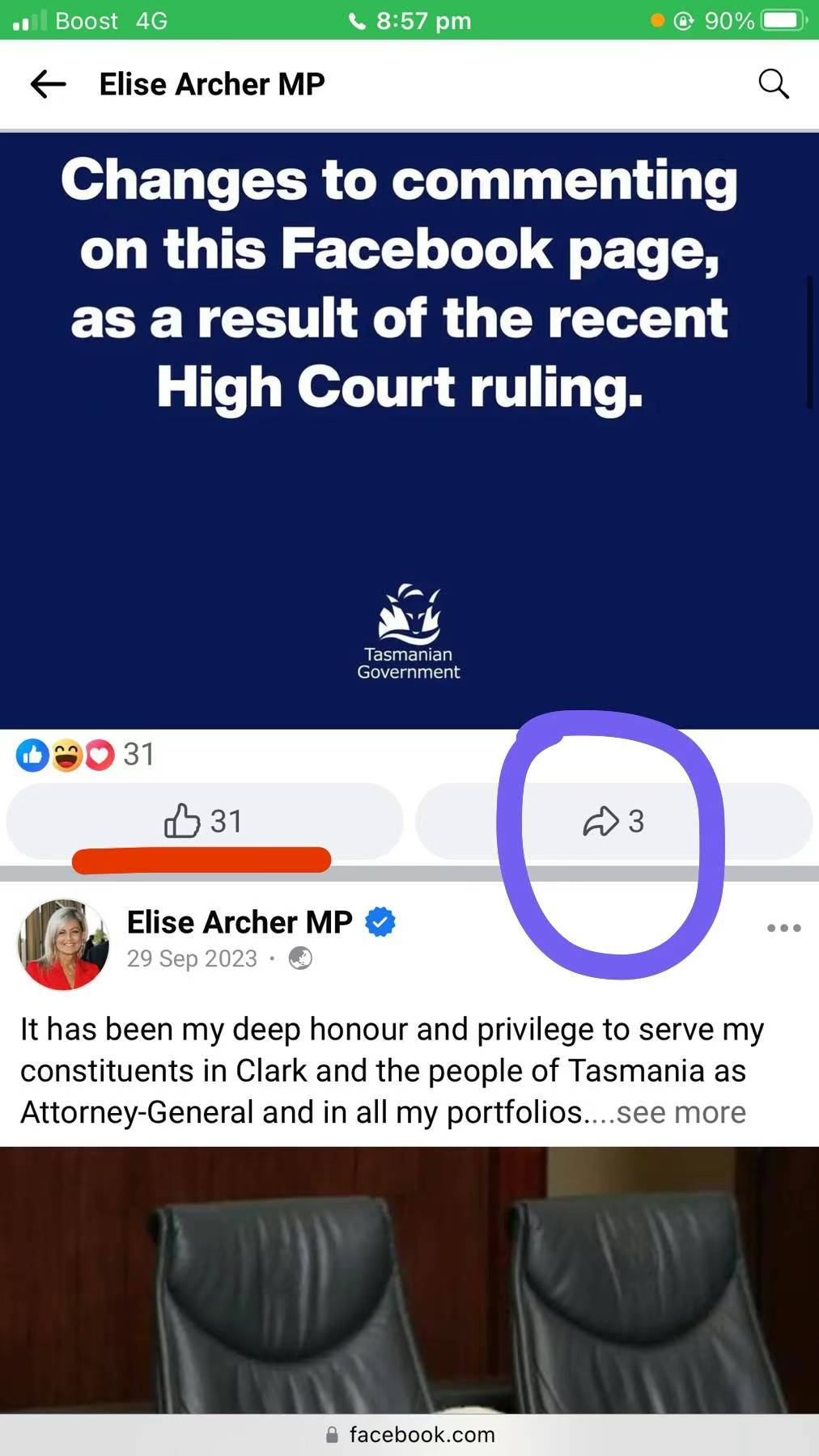Viewport: 819px width, 1456px height.
Task: Go back using the back arrow
Action: pyautogui.click(x=48, y=84)
